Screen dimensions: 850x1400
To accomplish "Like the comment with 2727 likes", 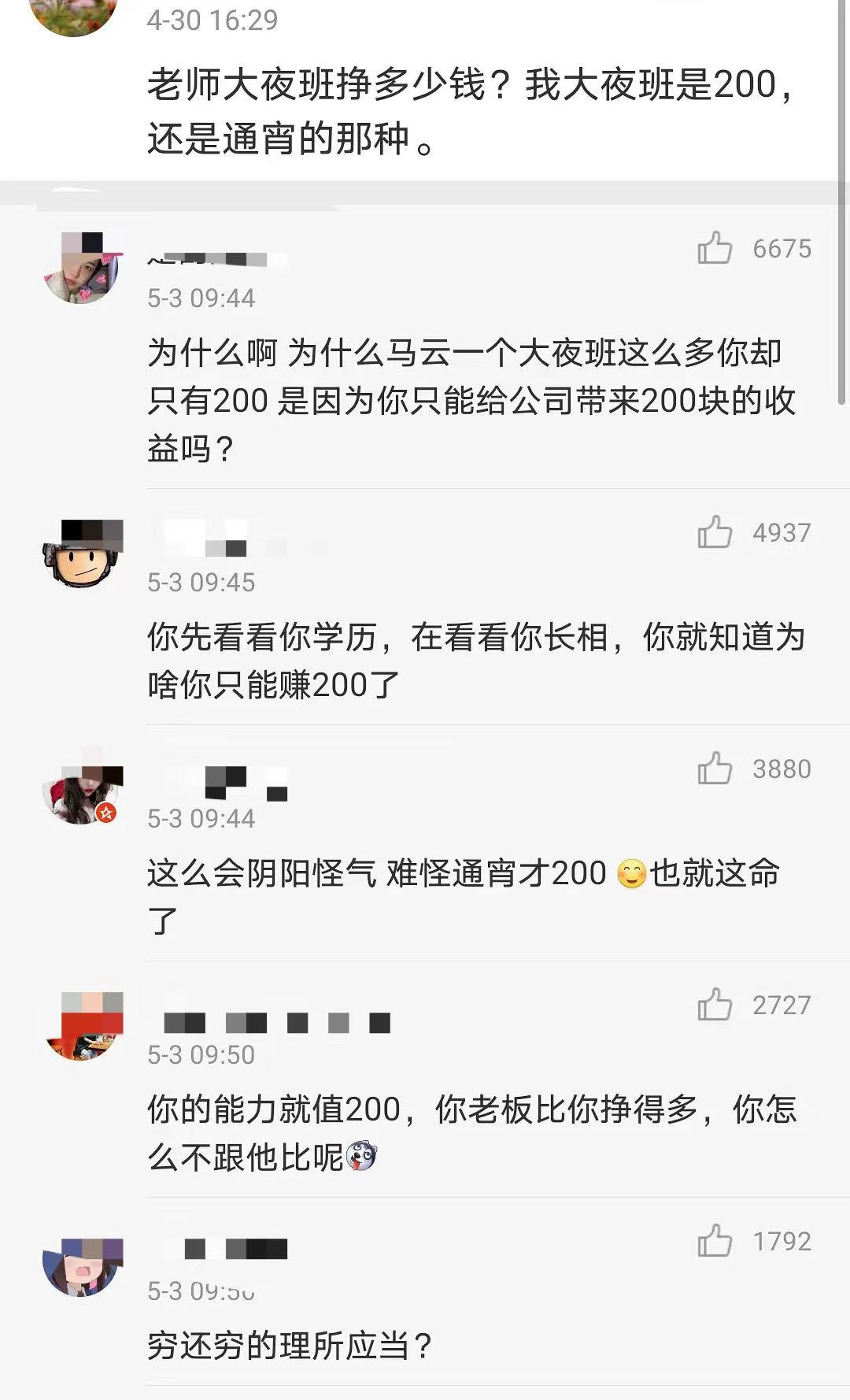I will (715, 1005).
